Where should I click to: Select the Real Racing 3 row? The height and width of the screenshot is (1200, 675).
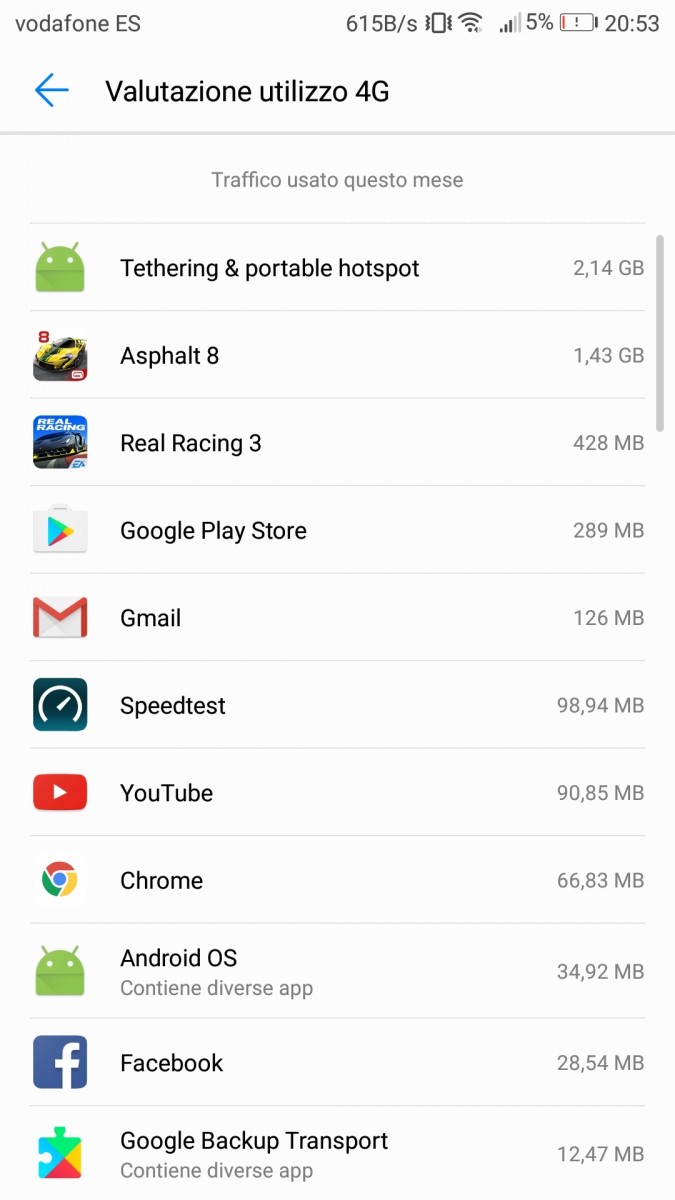click(337, 443)
